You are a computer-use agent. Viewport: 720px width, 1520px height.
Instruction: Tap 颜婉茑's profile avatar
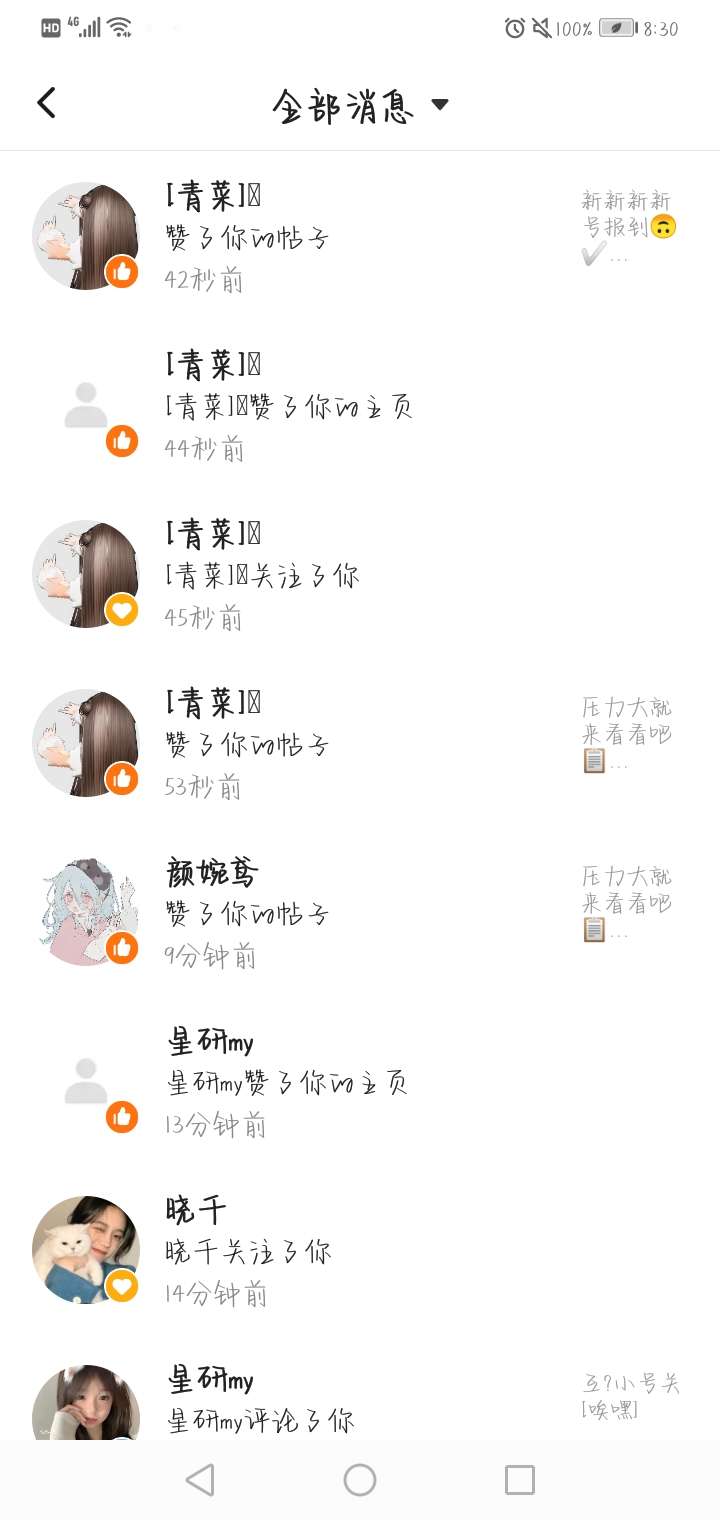(x=86, y=912)
